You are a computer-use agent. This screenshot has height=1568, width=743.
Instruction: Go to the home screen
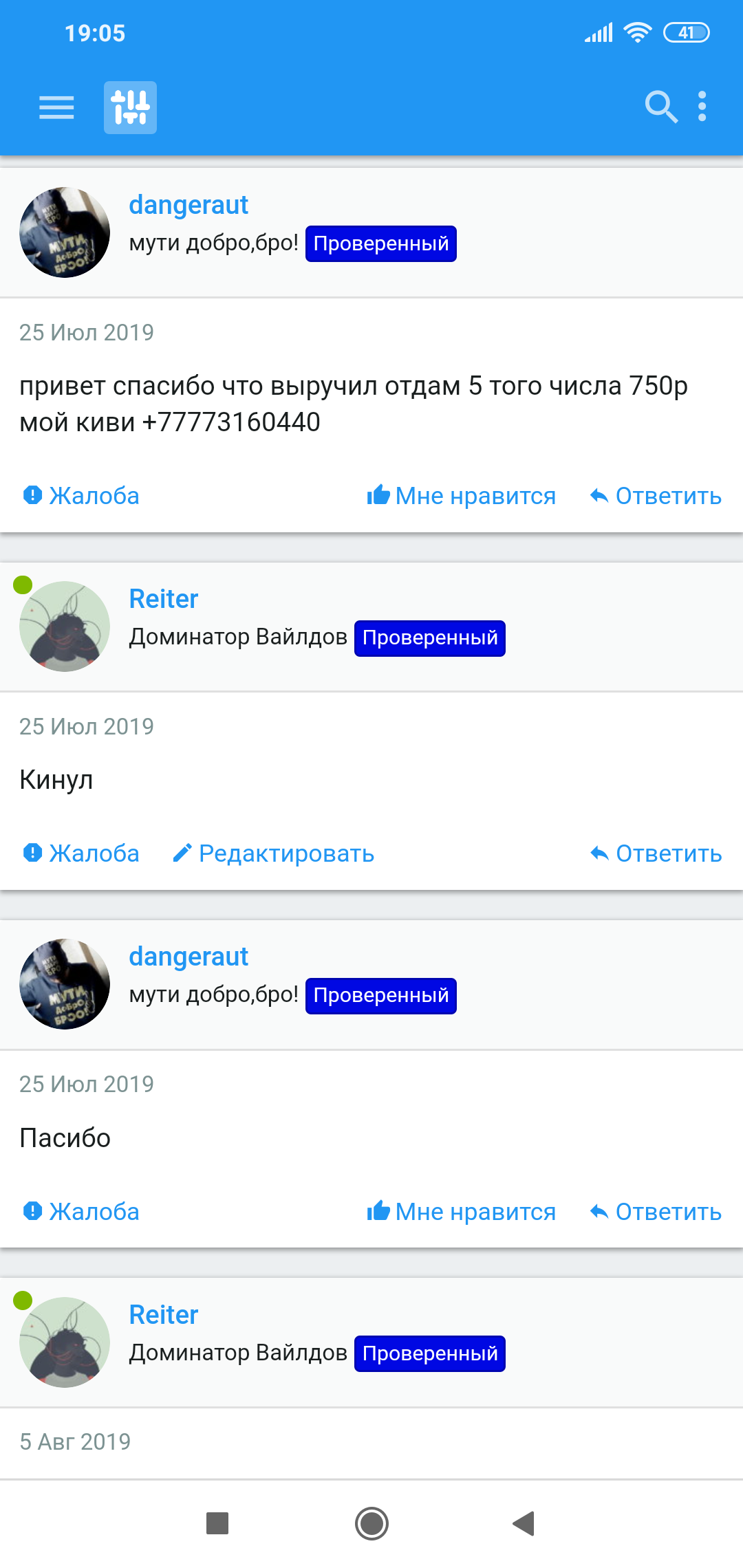tap(371, 1523)
